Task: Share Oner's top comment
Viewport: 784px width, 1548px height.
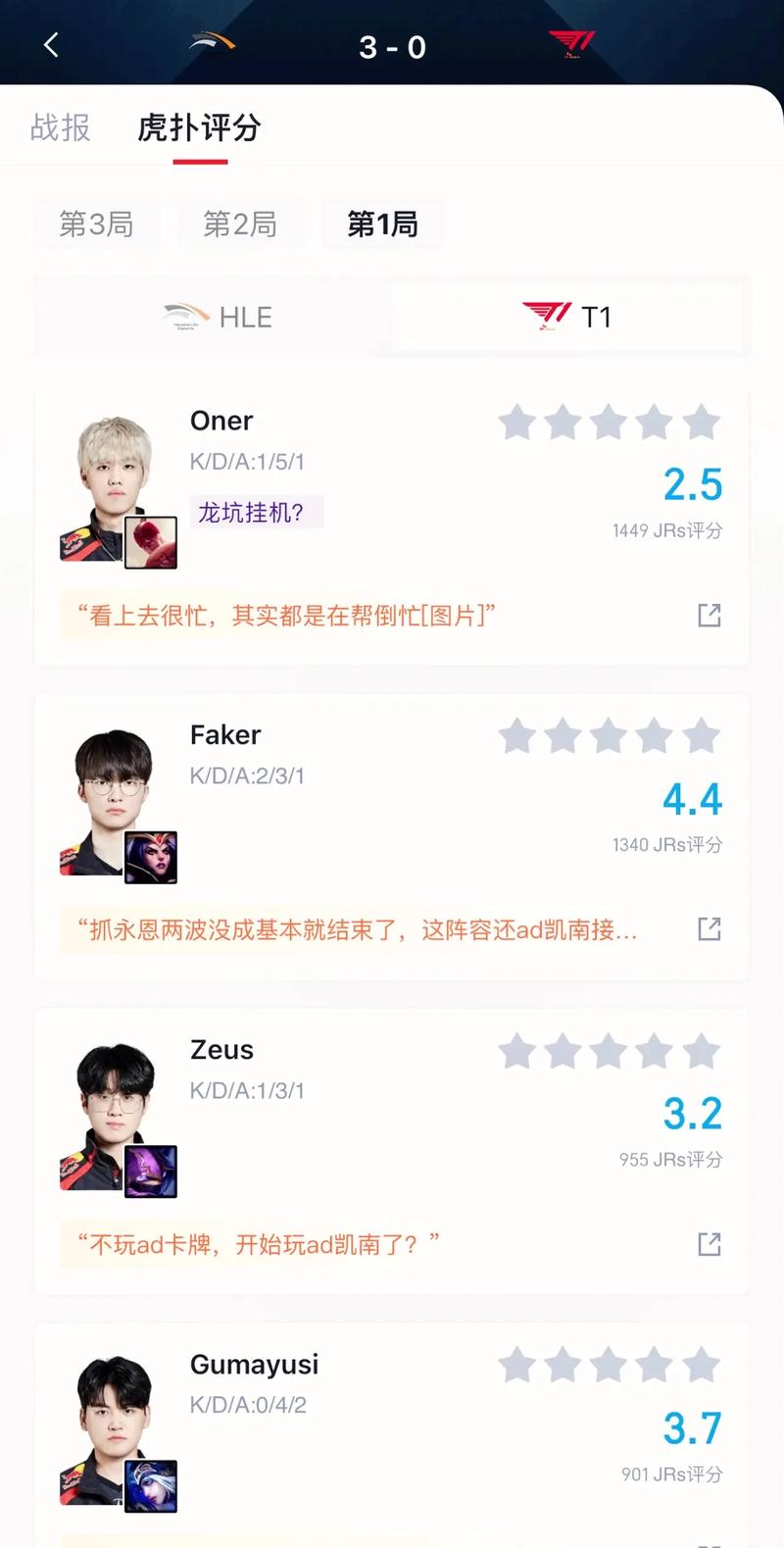Action: coord(709,616)
